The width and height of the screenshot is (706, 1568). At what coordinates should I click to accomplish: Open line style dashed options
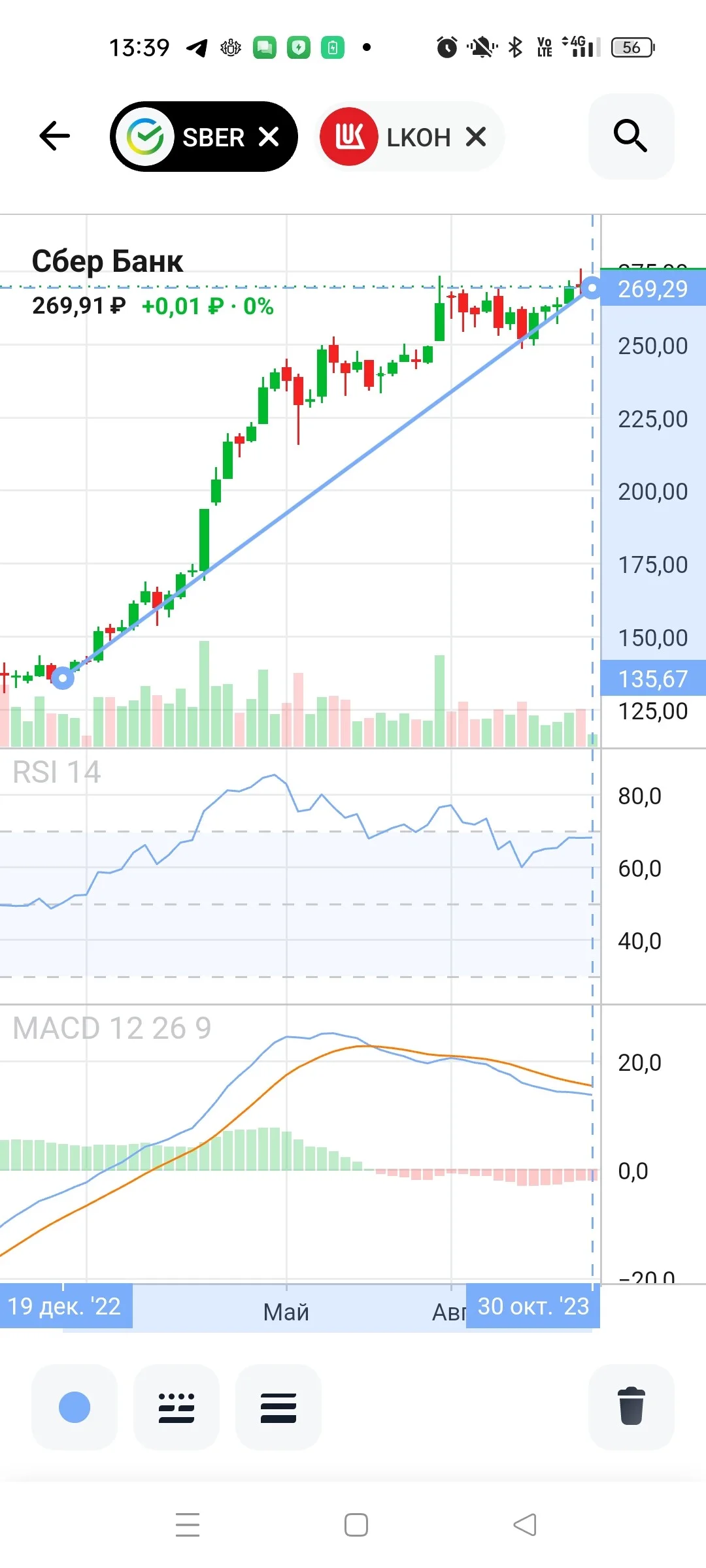[x=176, y=1407]
